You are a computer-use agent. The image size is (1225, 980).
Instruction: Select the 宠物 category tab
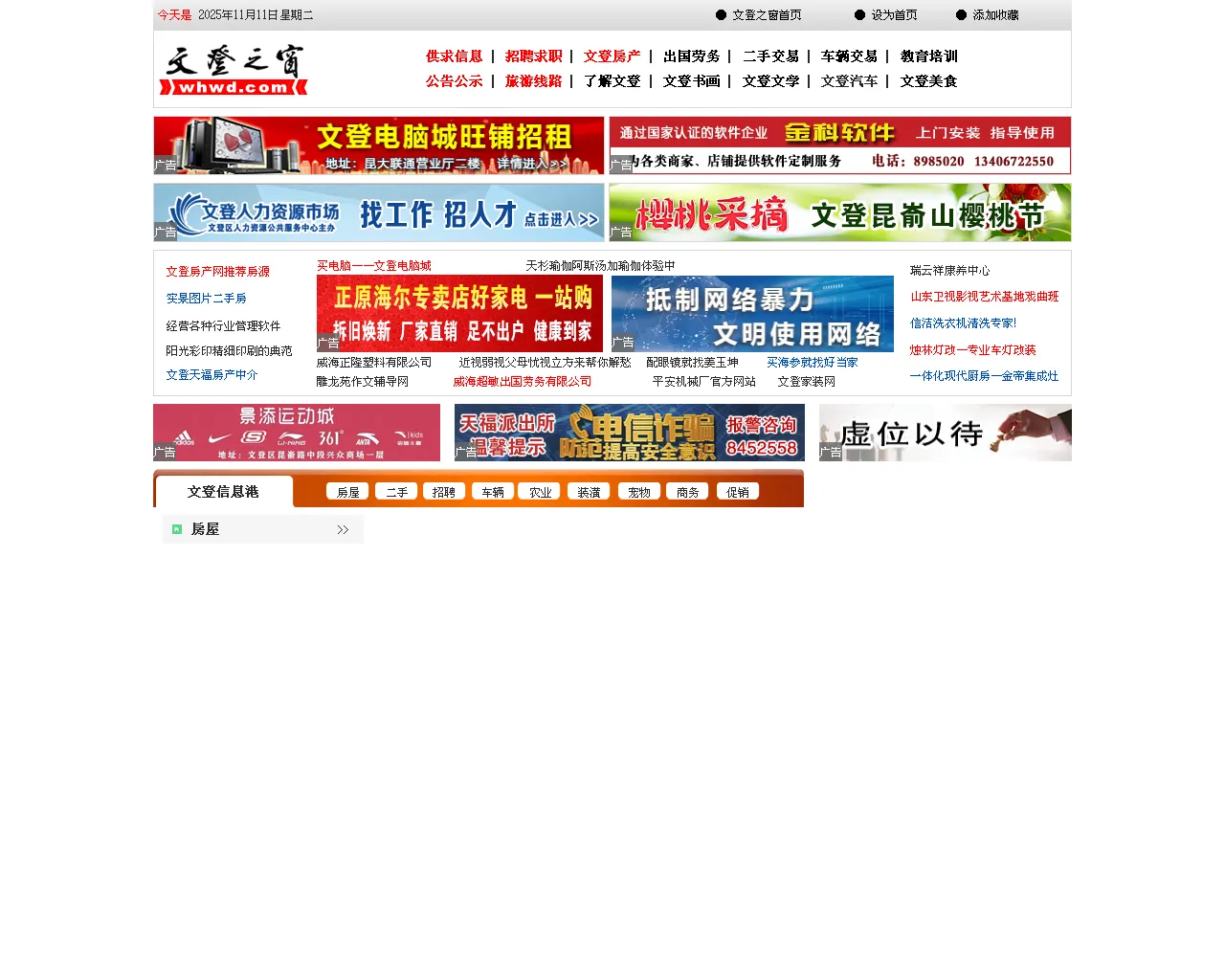pos(639,492)
